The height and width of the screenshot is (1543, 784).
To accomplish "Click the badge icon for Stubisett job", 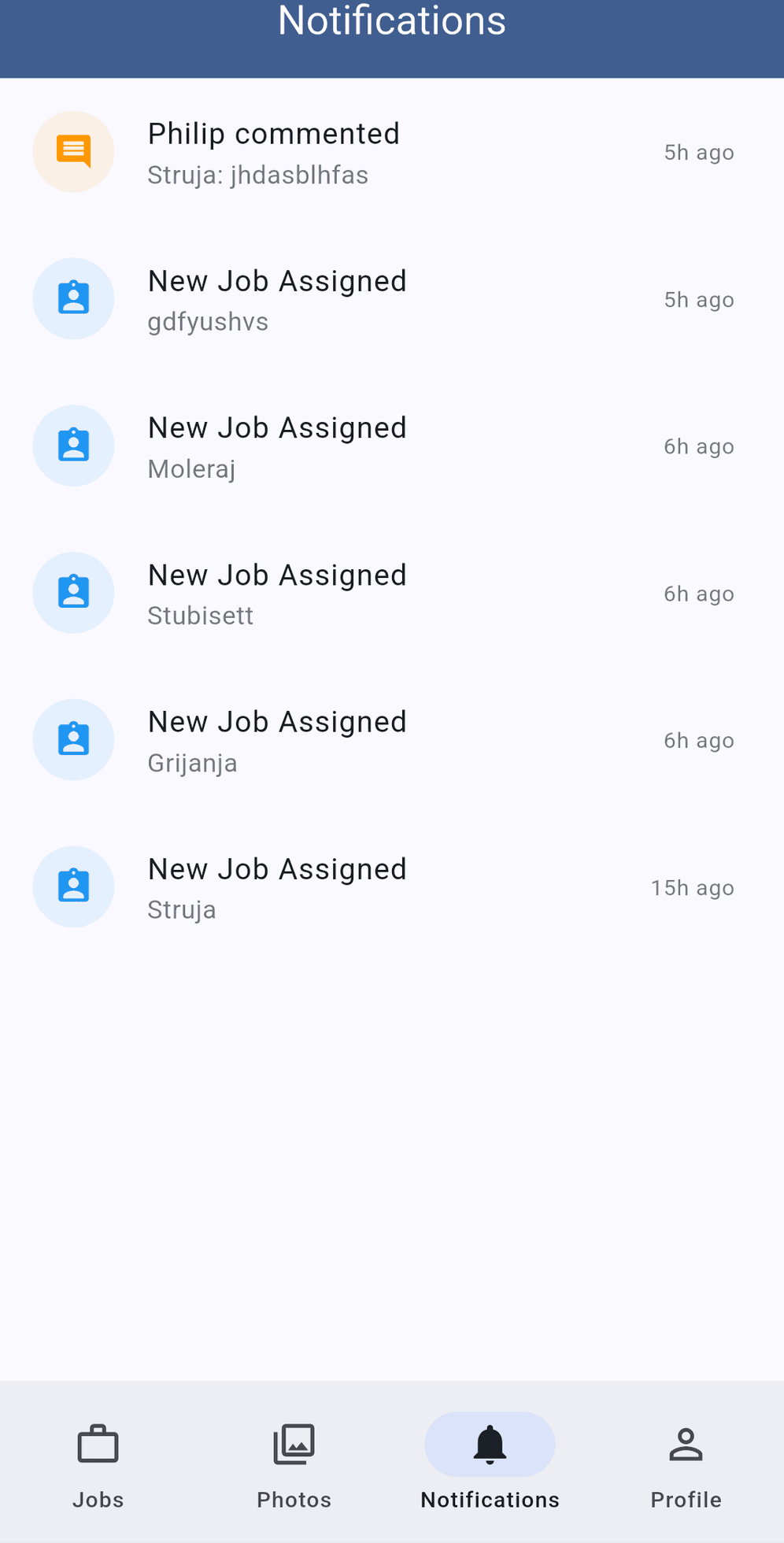I will (73, 593).
